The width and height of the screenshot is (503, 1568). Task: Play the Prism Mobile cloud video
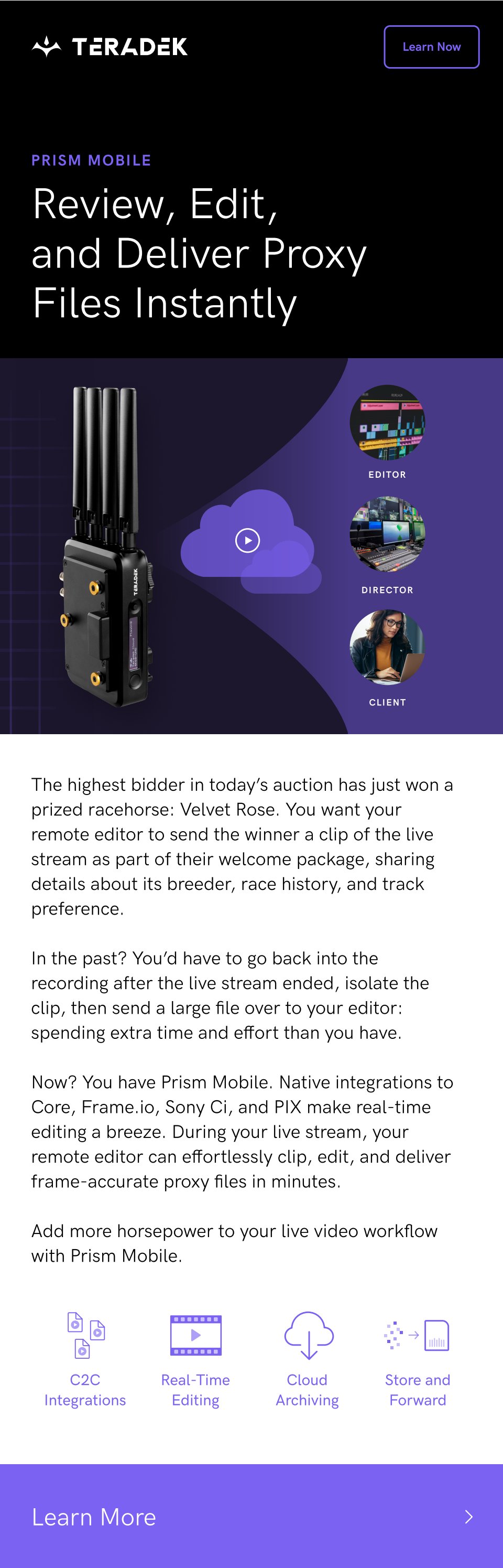pos(247,541)
